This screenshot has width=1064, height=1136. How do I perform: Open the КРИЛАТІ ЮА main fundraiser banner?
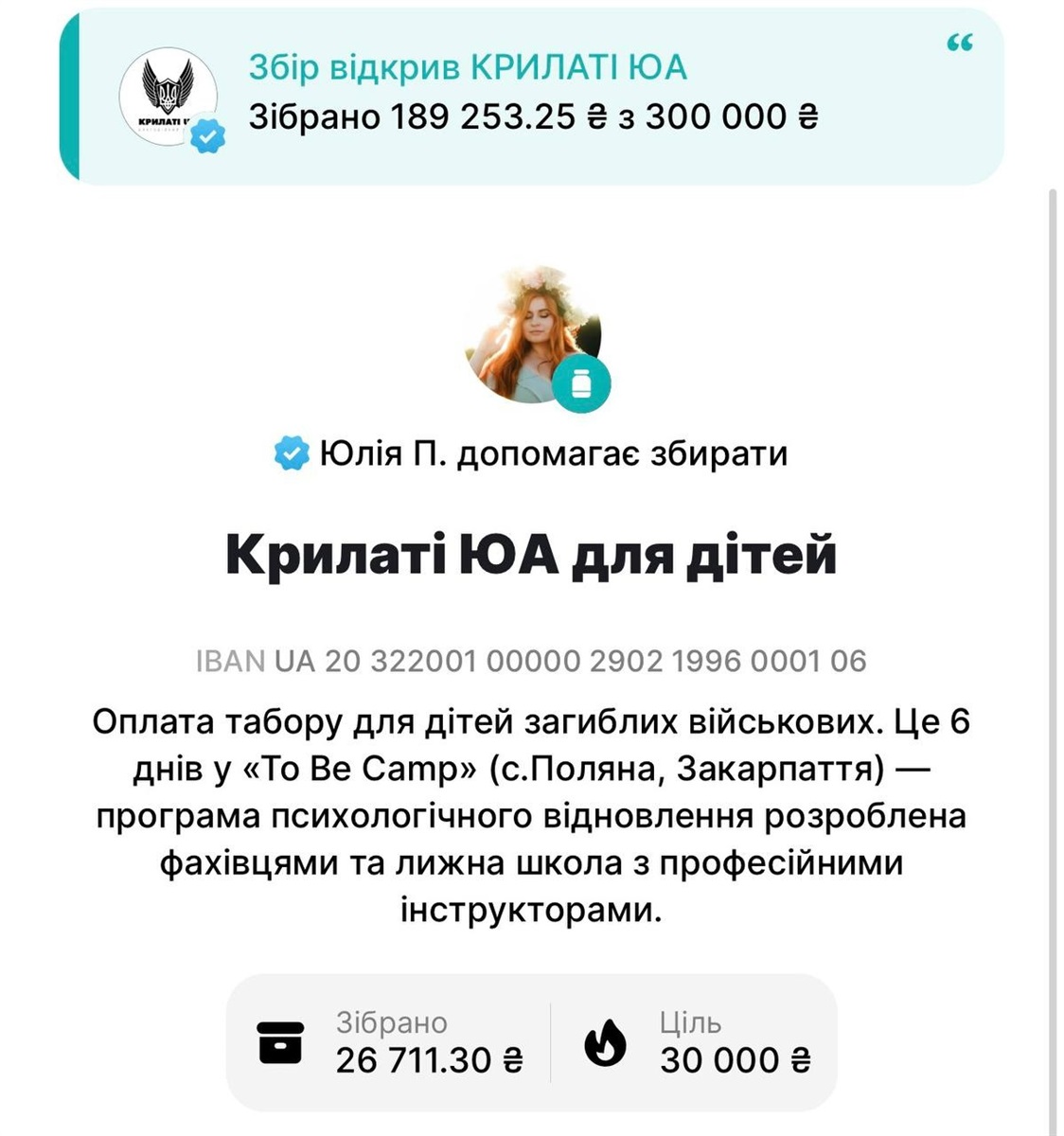click(530, 95)
